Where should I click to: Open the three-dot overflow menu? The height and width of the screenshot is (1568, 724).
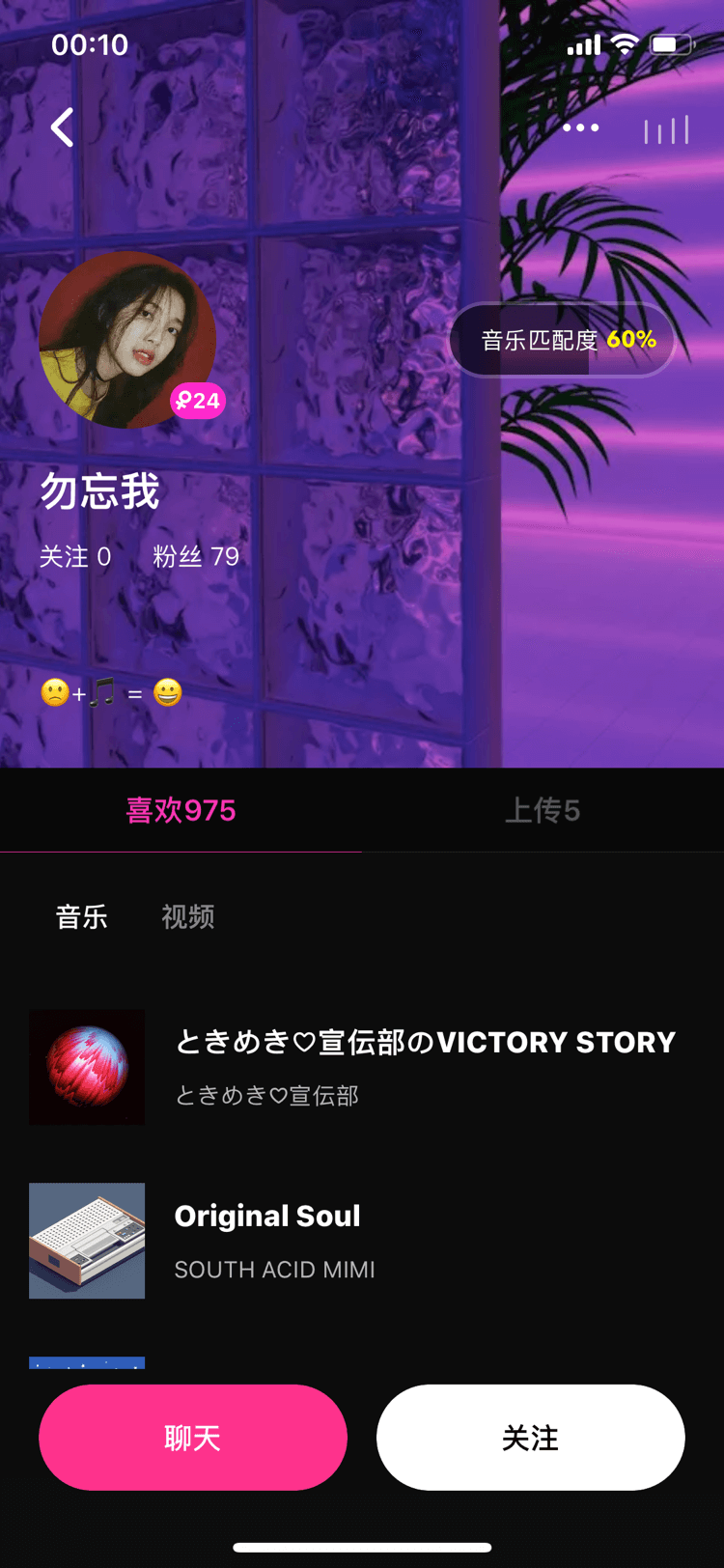(580, 127)
